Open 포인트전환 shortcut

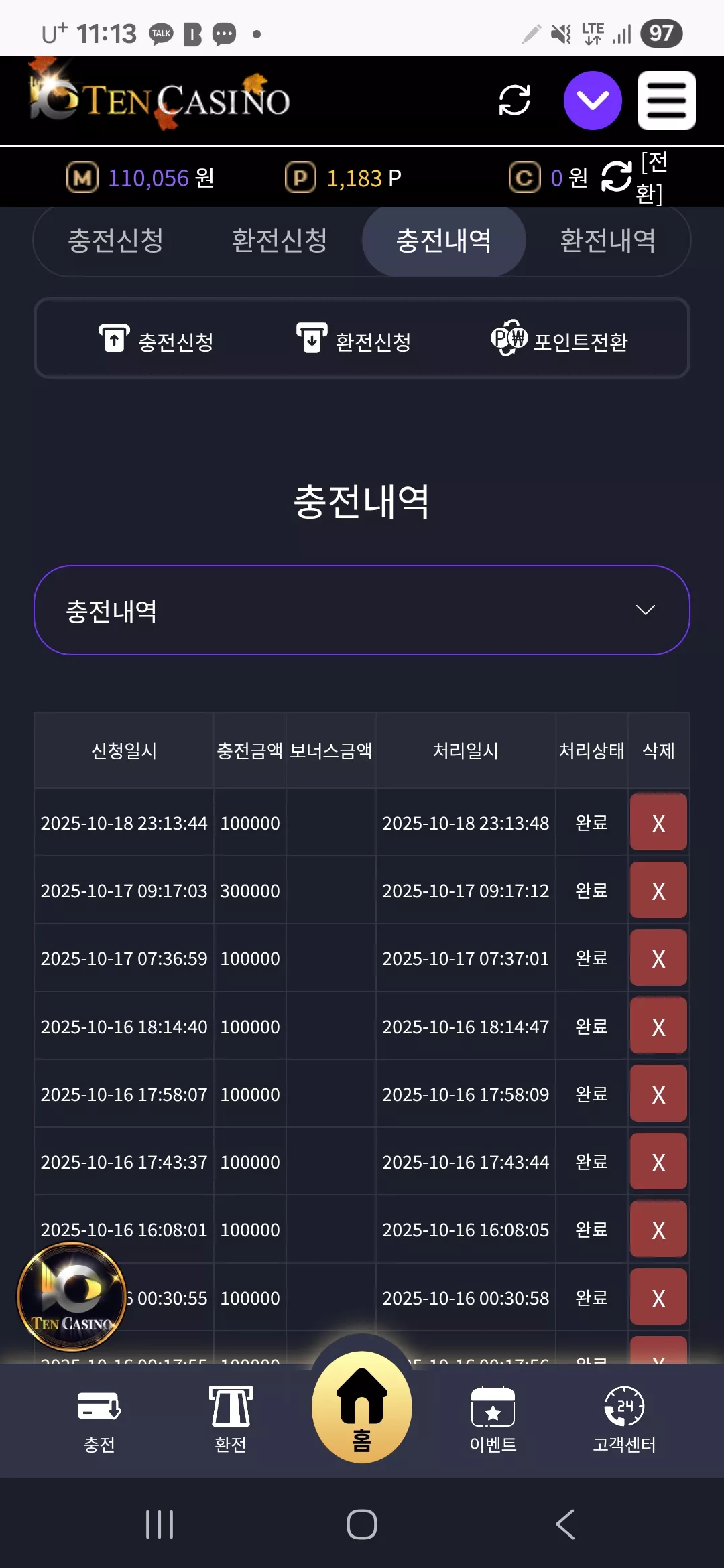(560, 339)
